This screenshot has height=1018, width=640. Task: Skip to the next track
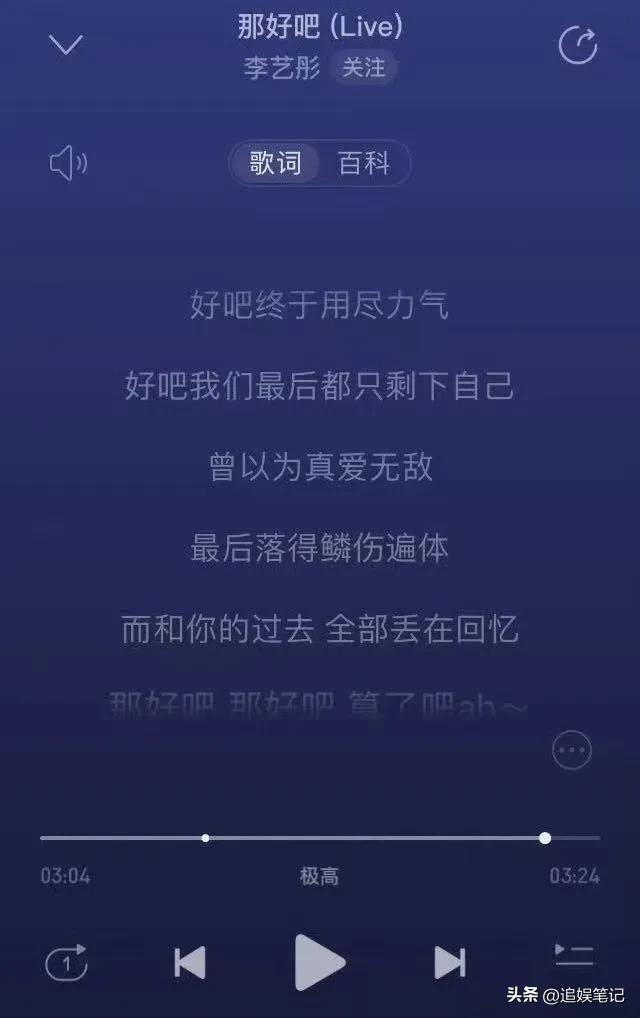[x=450, y=962]
